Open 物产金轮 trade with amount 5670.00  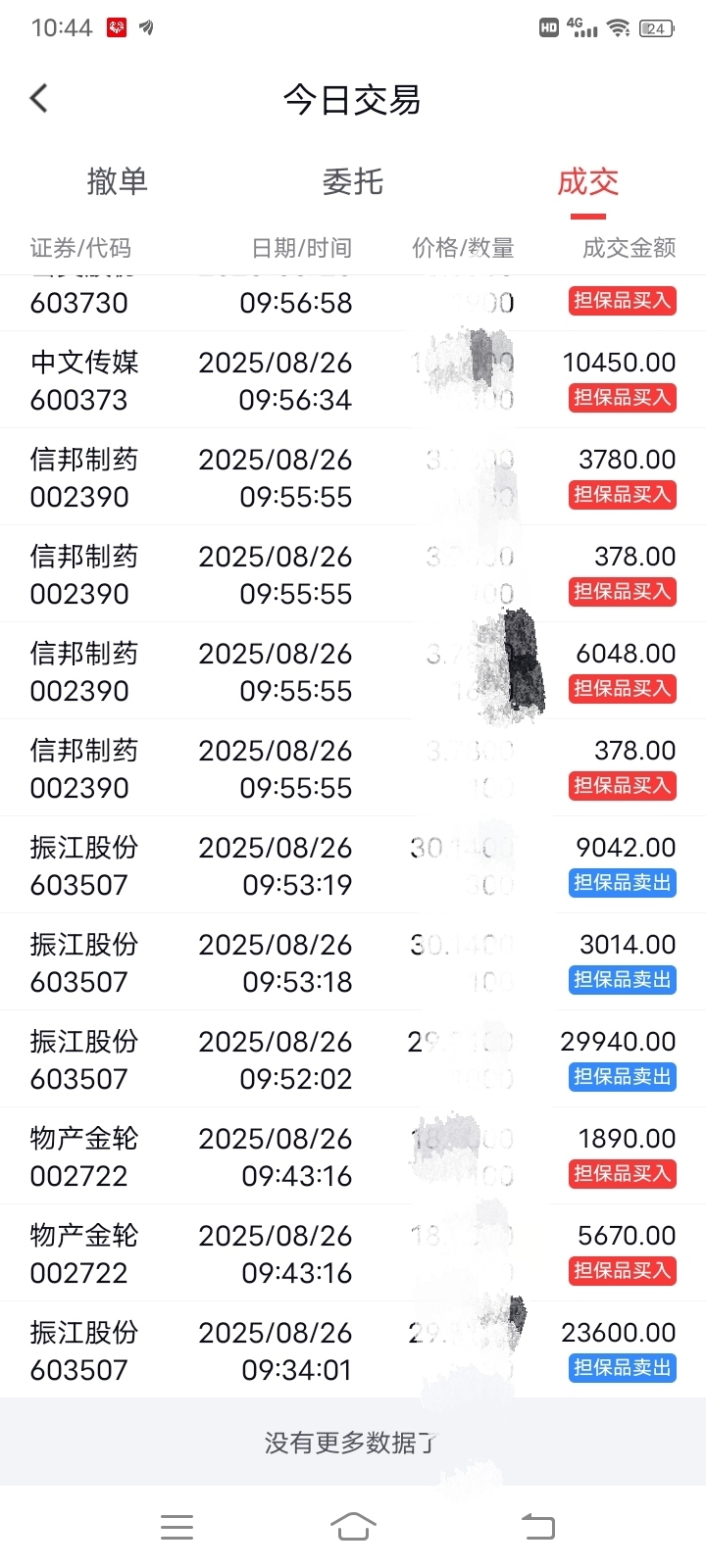[353, 1253]
